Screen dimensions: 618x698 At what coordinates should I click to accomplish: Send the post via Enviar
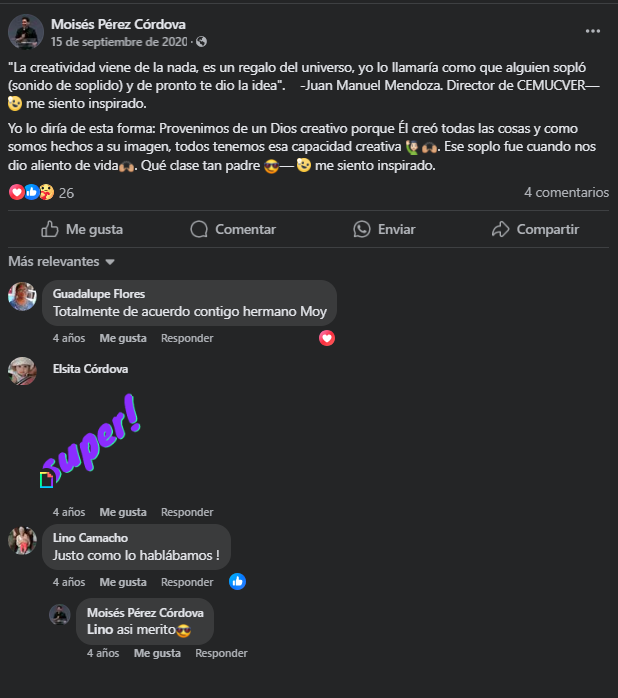point(384,229)
